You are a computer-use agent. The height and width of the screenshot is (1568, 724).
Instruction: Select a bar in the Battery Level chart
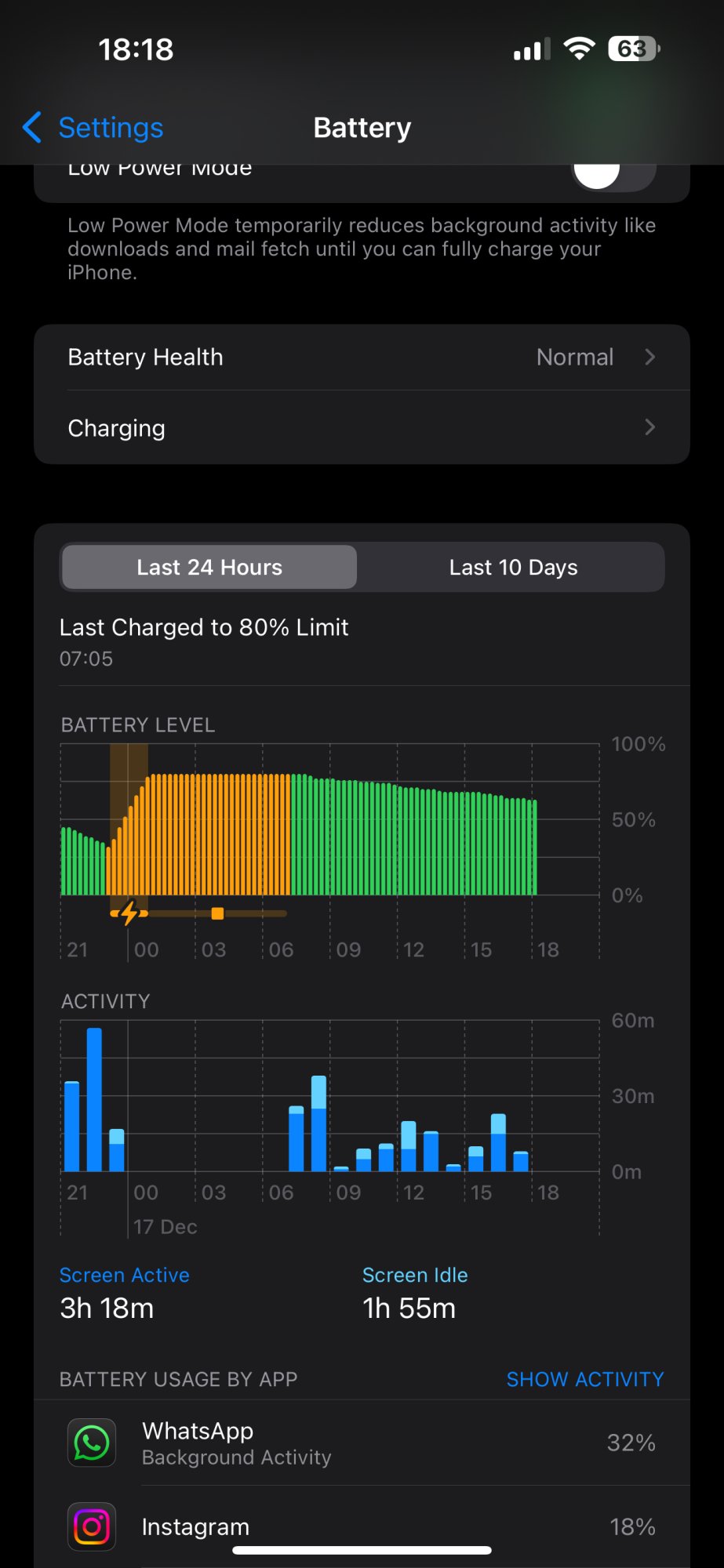click(x=353, y=839)
